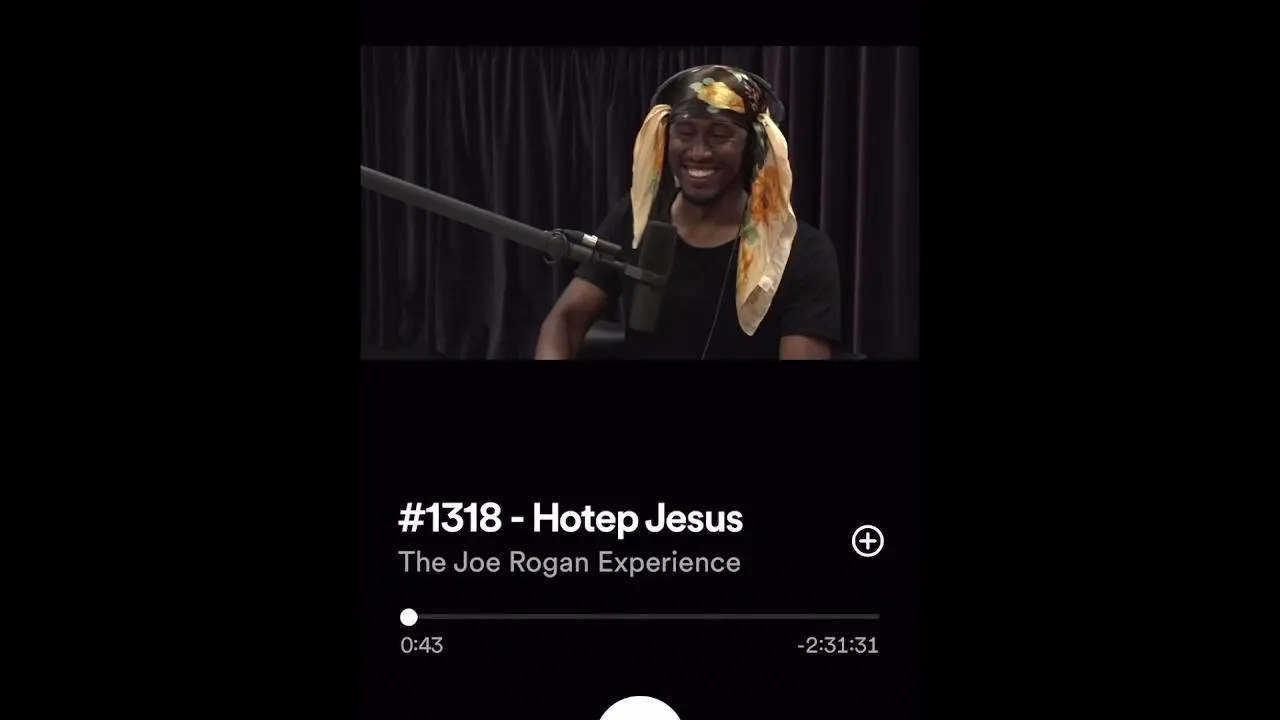
Task: Add episode #1318 to your library
Action: pos(867,541)
